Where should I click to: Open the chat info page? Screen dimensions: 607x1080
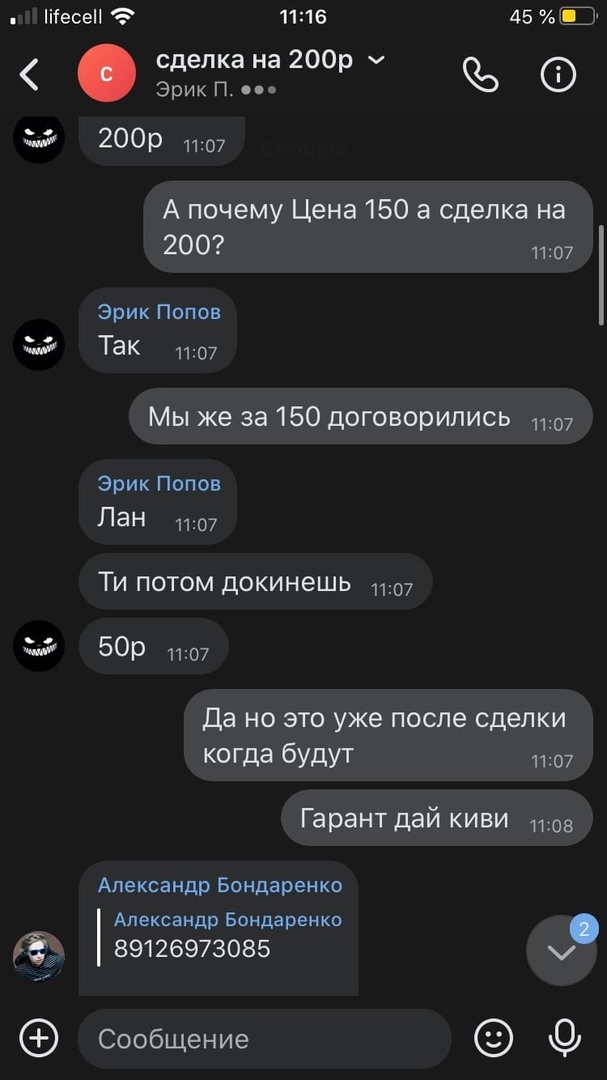pyautogui.click(x=558, y=74)
